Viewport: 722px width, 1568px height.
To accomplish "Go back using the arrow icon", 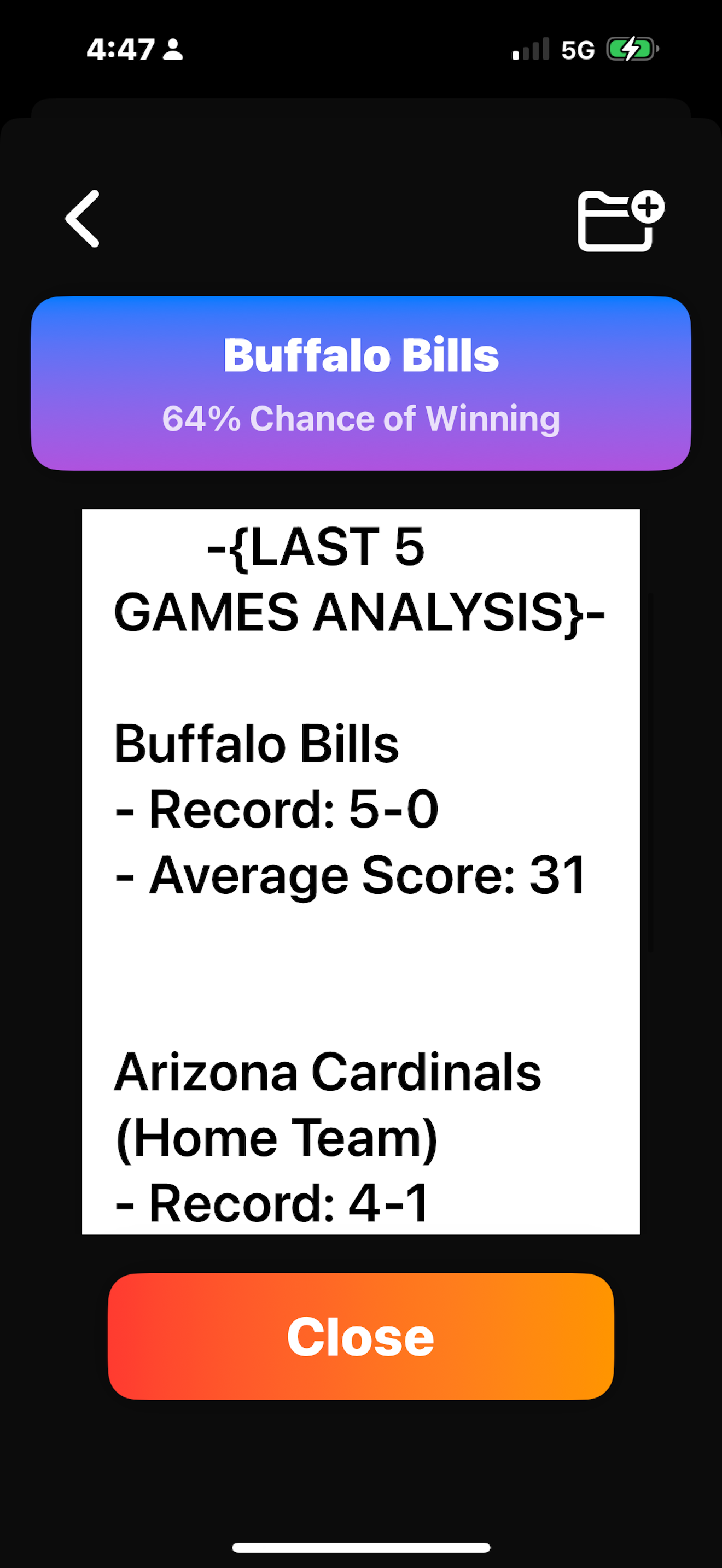I will [82, 219].
